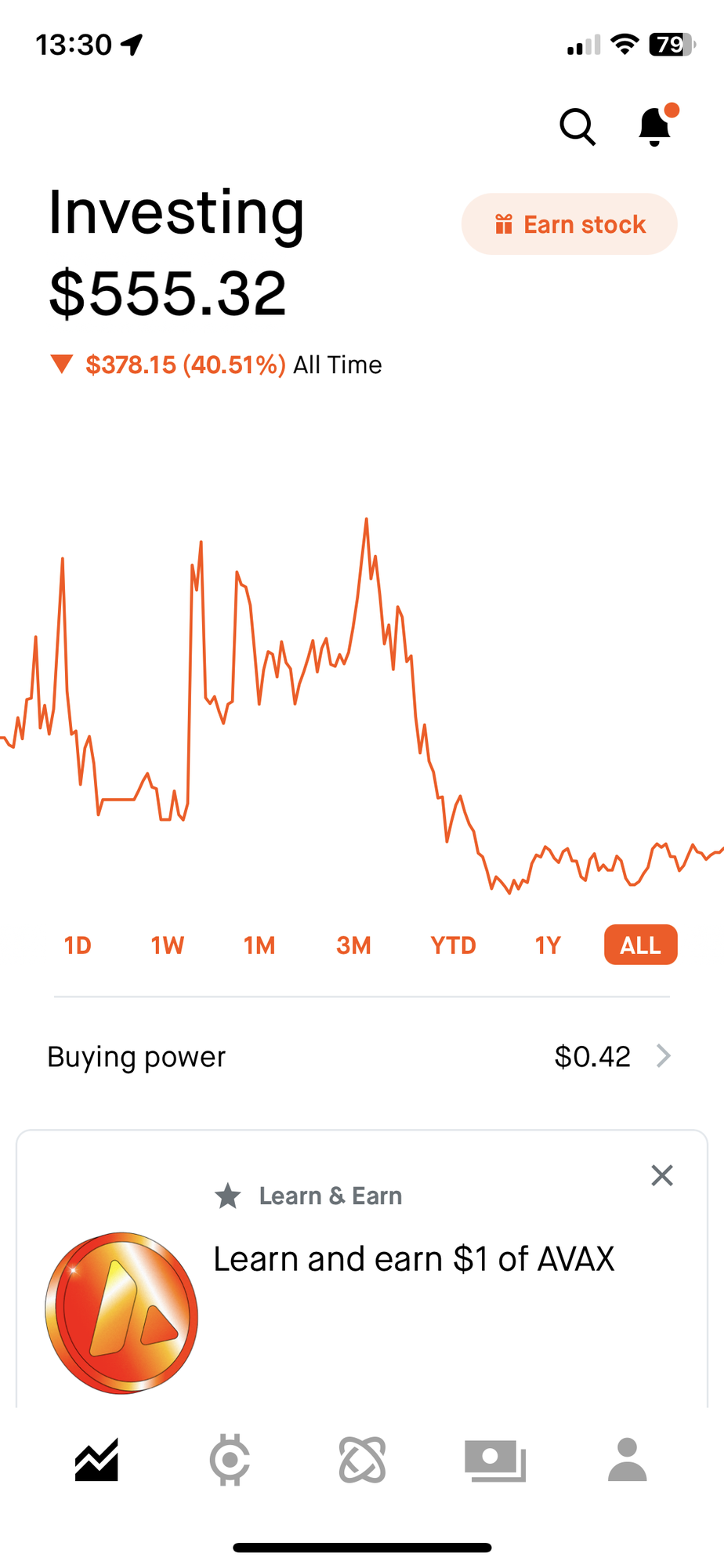Show the 1M chart range
Viewport: 724px width, 1568px height.
(x=259, y=946)
